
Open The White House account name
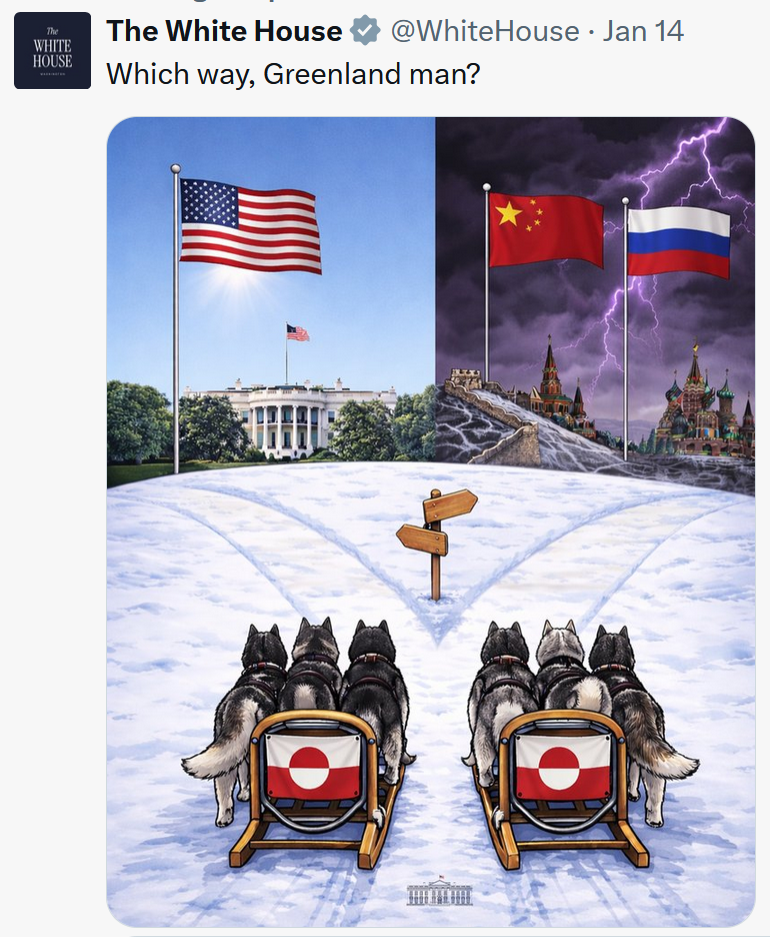point(224,31)
